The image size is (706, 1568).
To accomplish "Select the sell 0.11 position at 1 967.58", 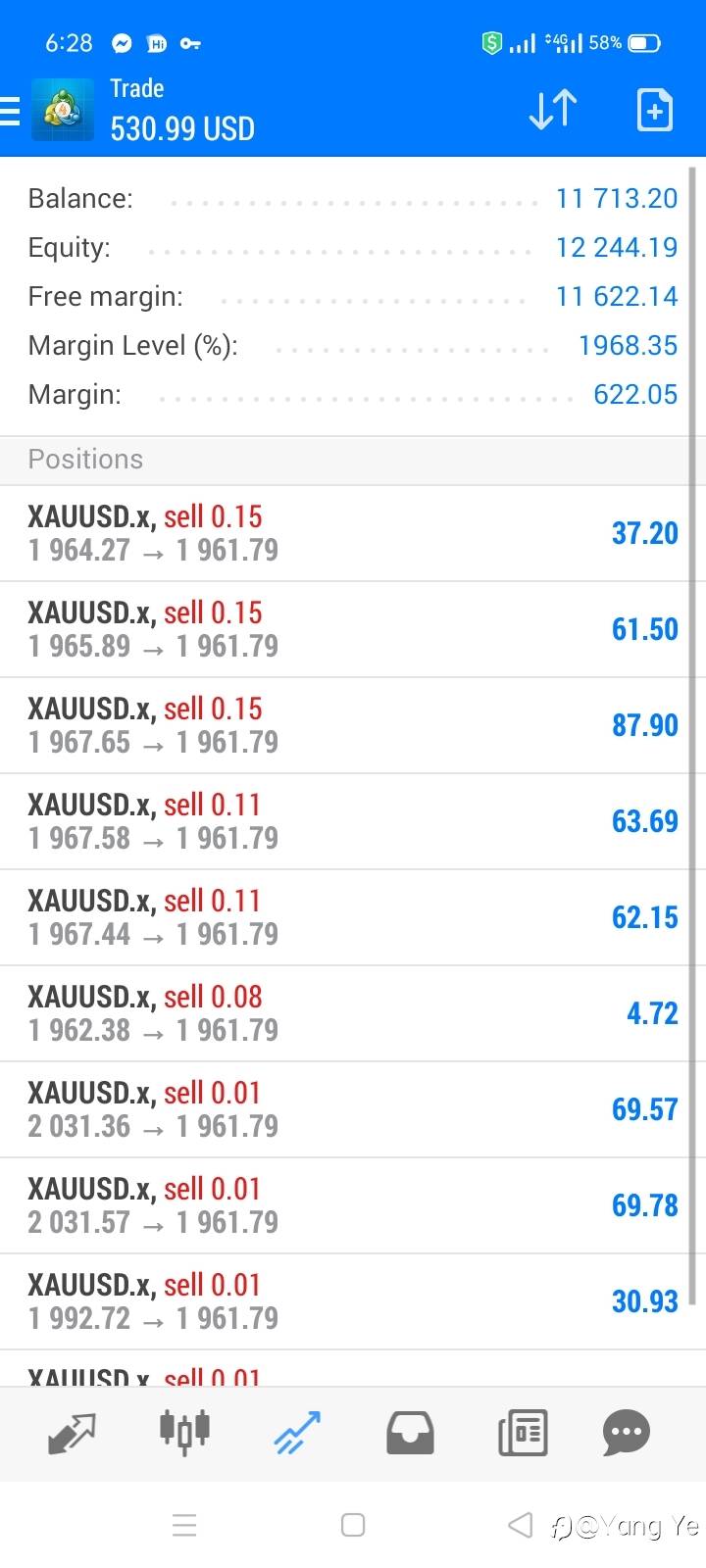I will (353, 821).
